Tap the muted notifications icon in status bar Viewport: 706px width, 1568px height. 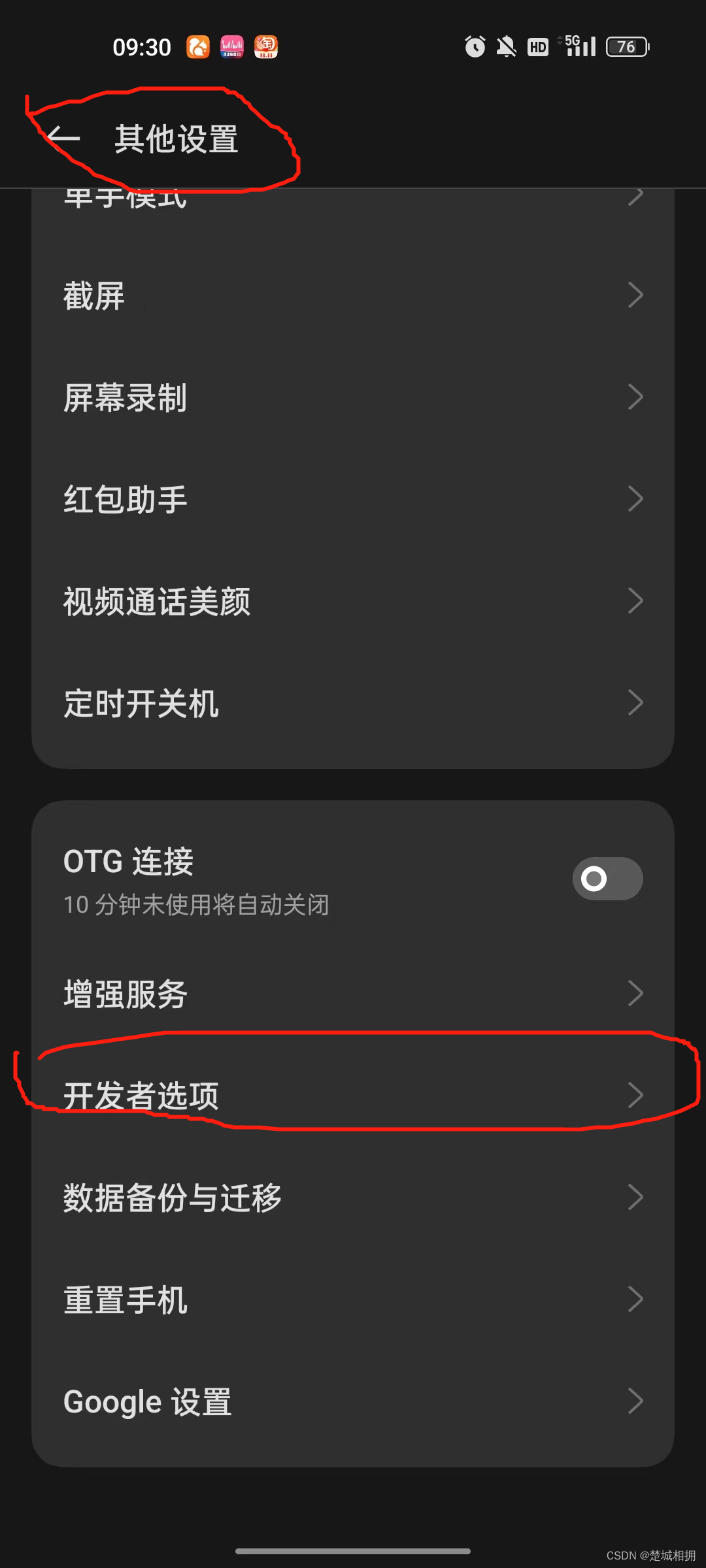(x=505, y=46)
